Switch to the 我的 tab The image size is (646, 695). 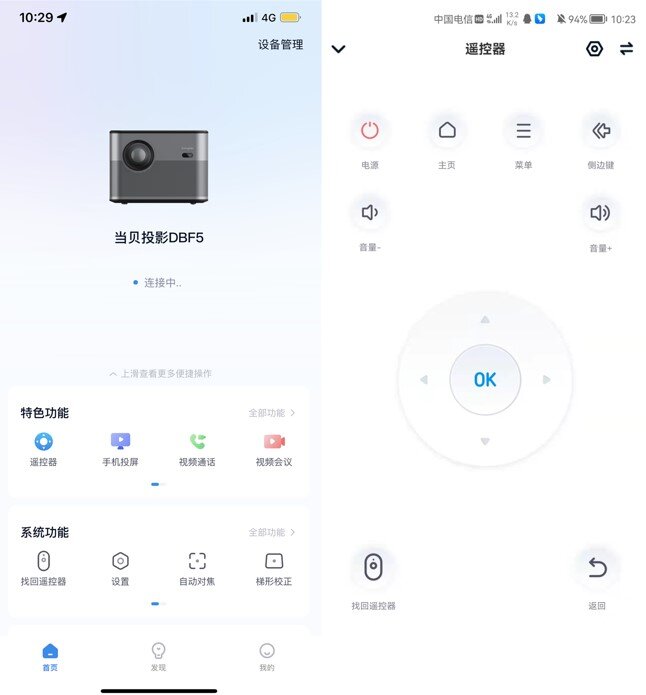266,656
